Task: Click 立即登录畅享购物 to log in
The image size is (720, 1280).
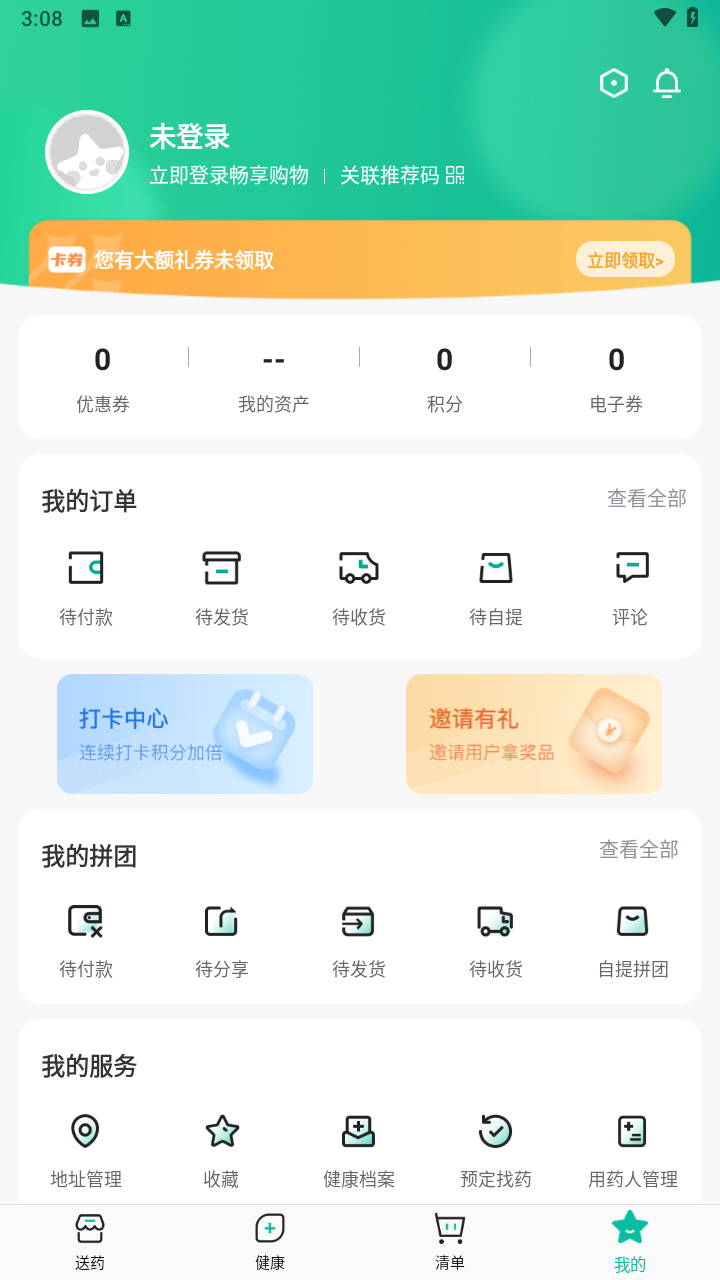Action: point(230,174)
